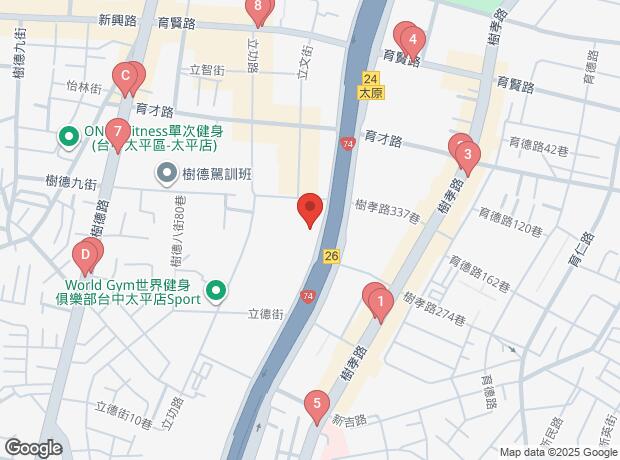Tap map marker number 8
The height and width of the screenshot is (460, 620).
pos(259,10)
